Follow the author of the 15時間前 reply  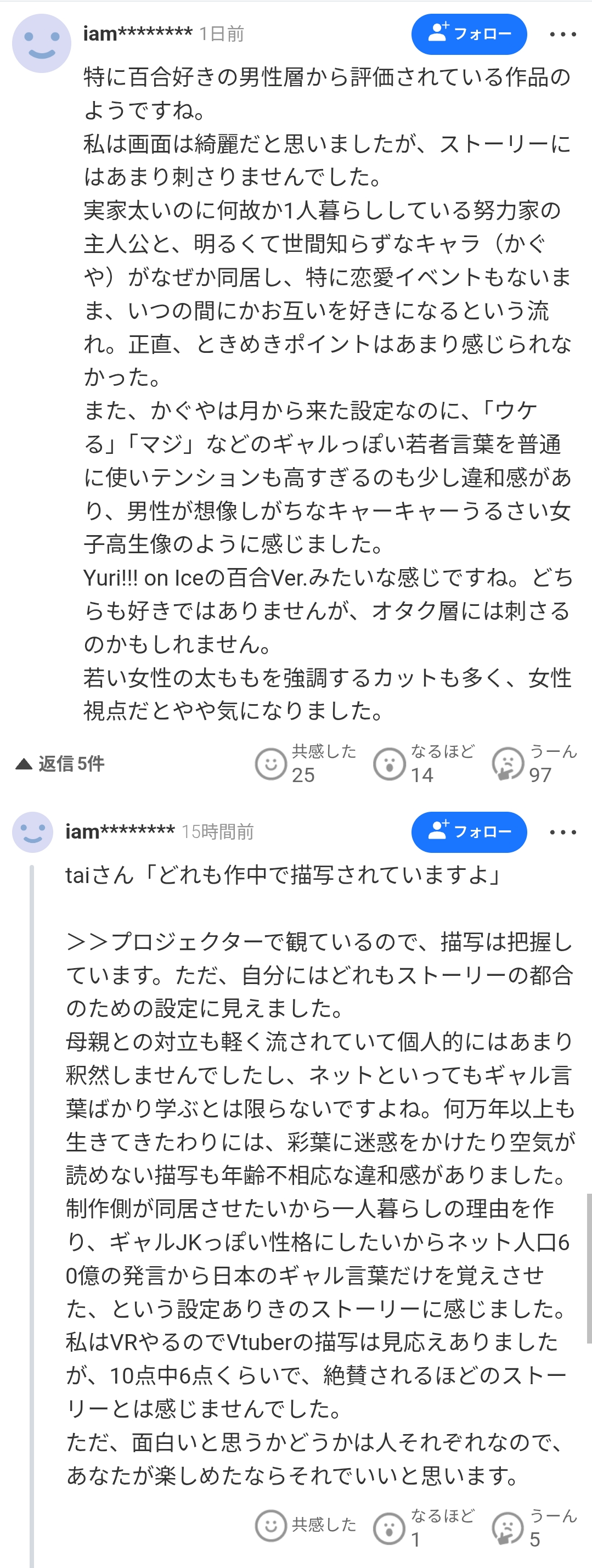click(469, 831)
